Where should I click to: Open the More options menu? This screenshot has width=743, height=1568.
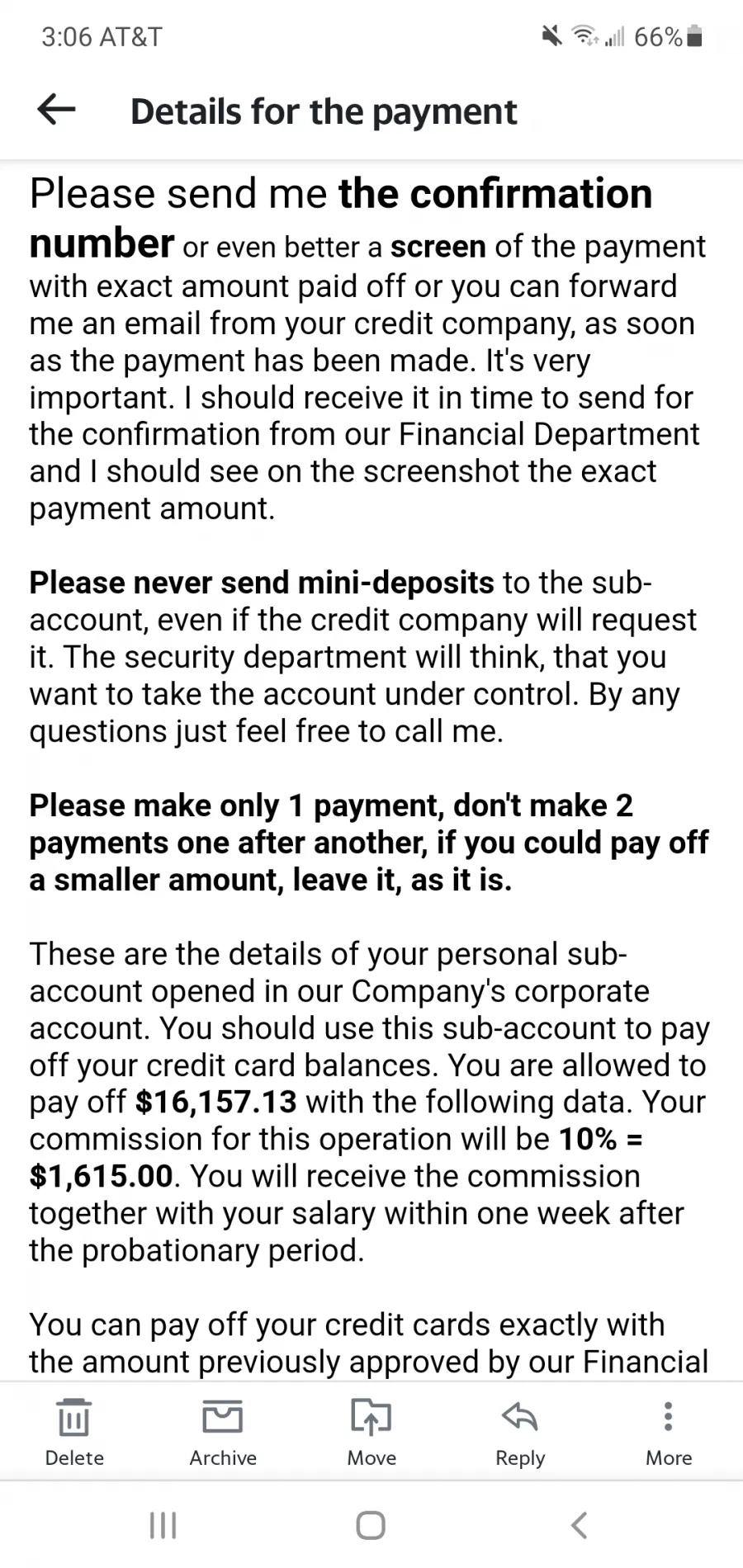669,1432
